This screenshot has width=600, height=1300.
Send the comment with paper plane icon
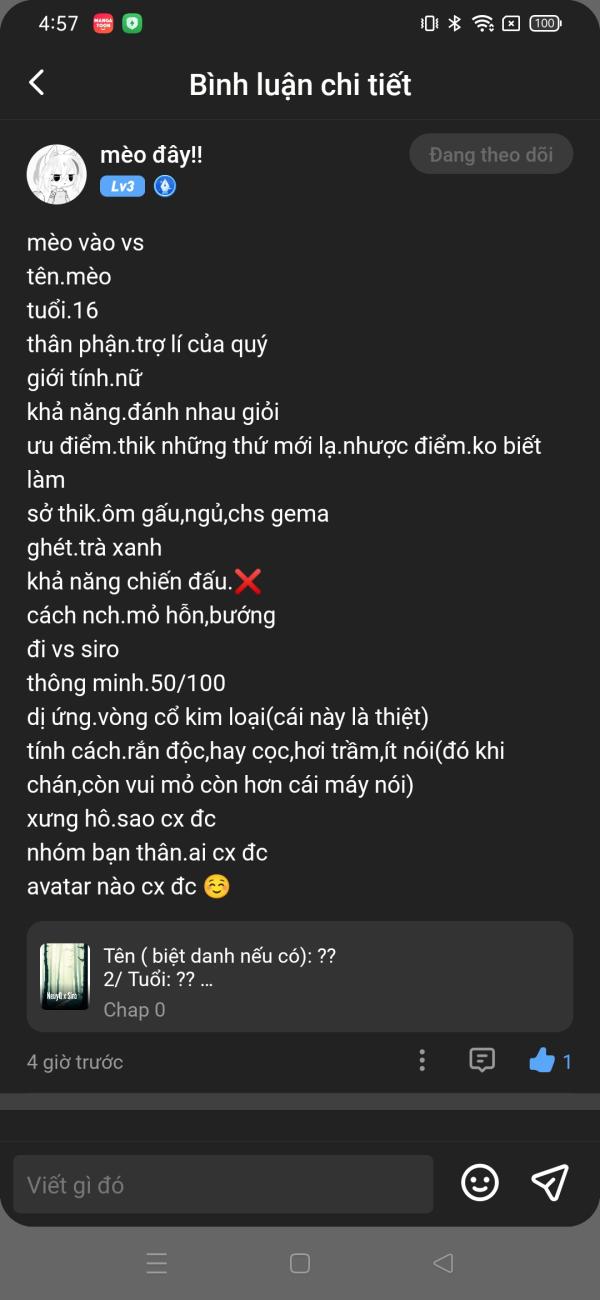[550, 1183]
